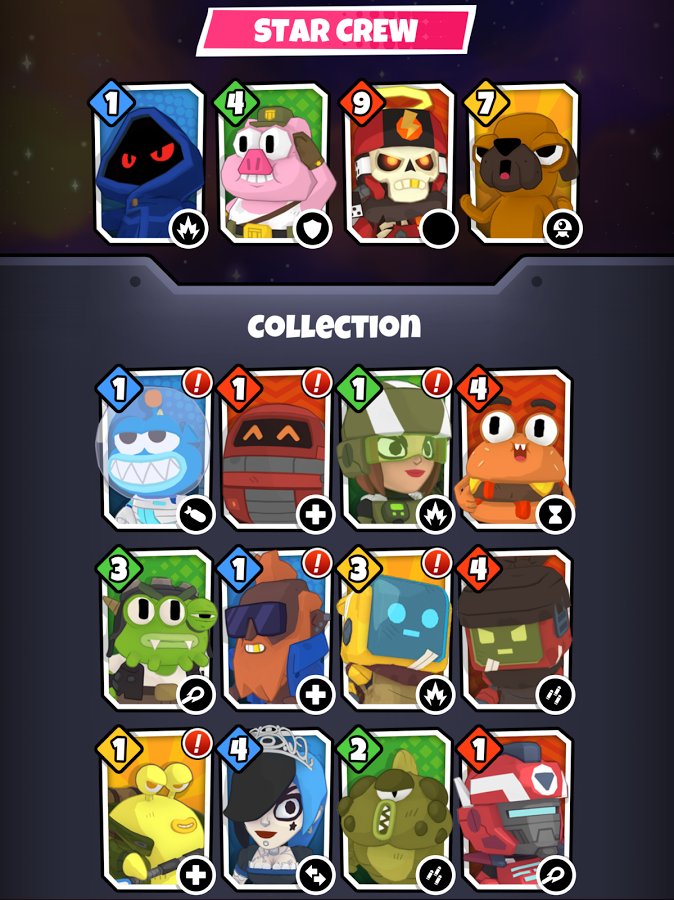Open the tiara girl with eyepatch card

click(276, 812)
